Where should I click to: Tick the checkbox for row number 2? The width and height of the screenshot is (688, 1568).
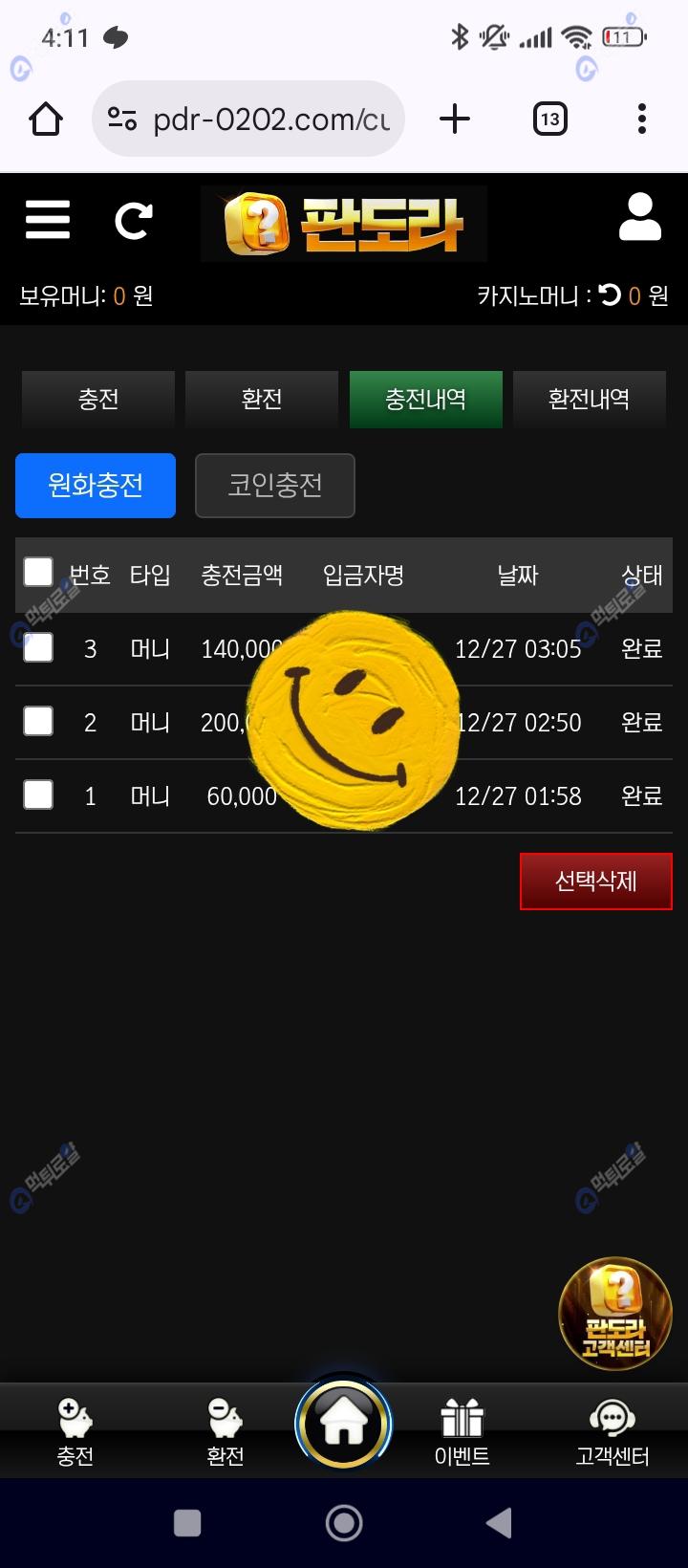38,721
